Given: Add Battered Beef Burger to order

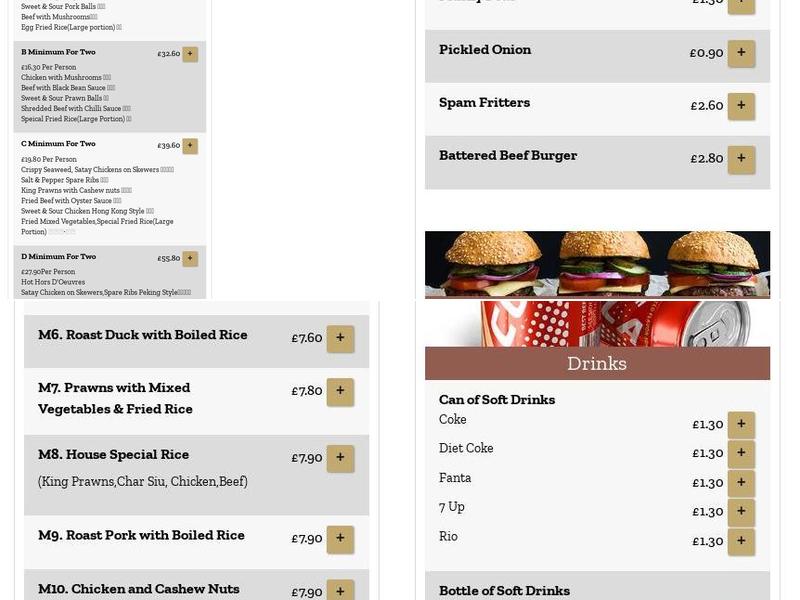Looking at the screenshot, I should (741, 159).
